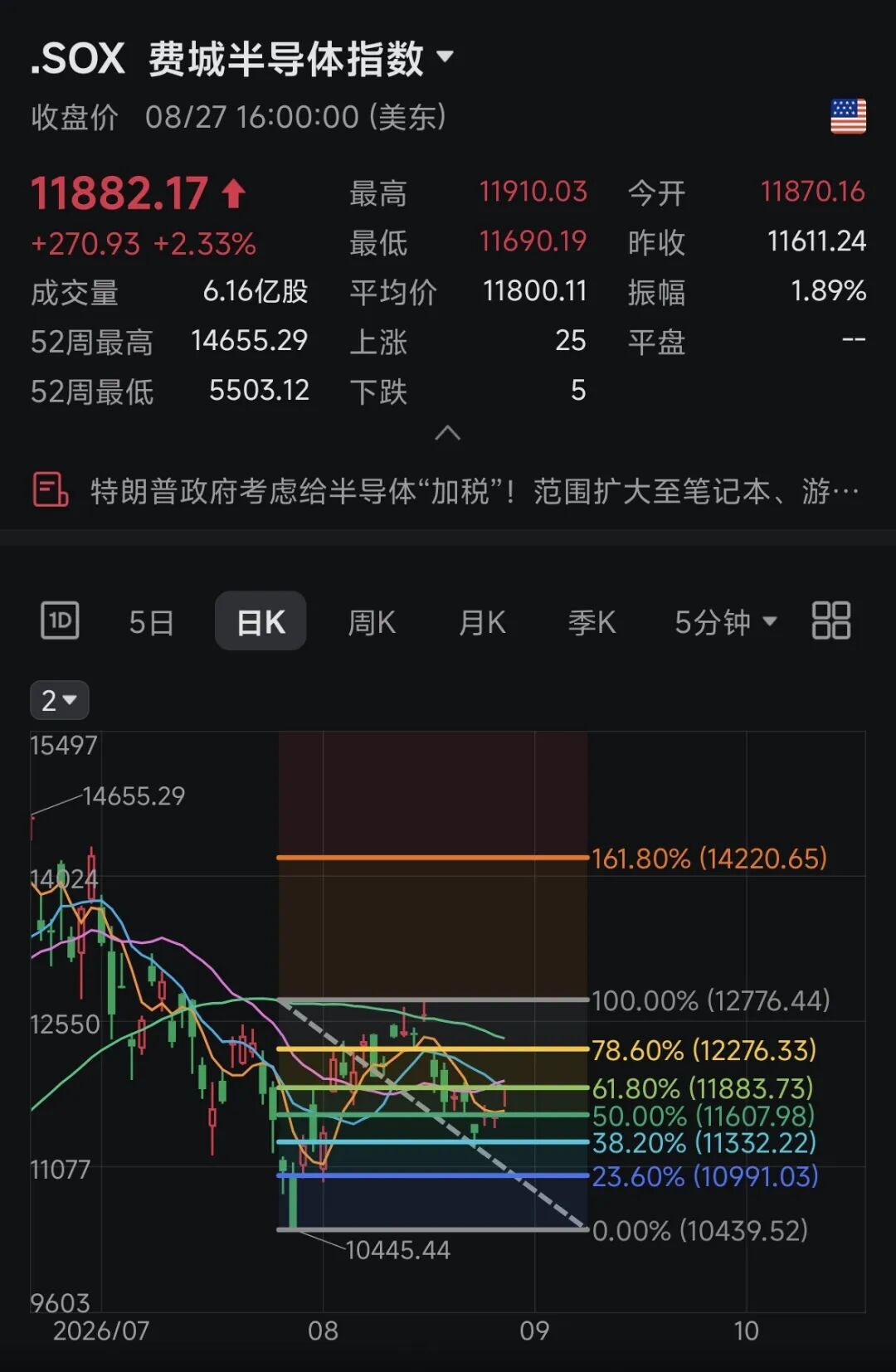896x1372 pixels.
Task: Open the .SOX index name dropdown
Action: [x=446, y=56]
